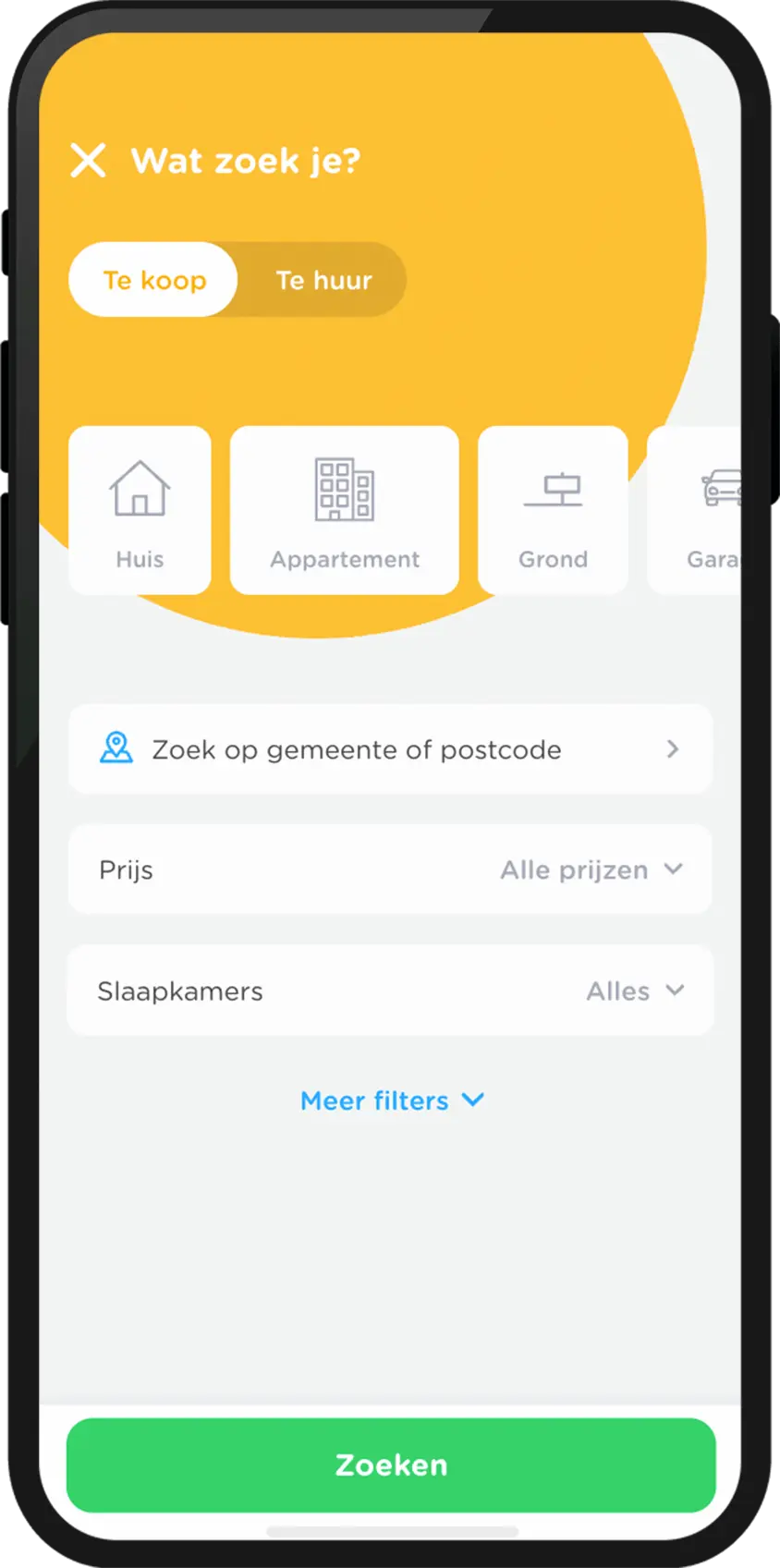
Task: Click the blue location pin icon
Action: tap(115, 748)
